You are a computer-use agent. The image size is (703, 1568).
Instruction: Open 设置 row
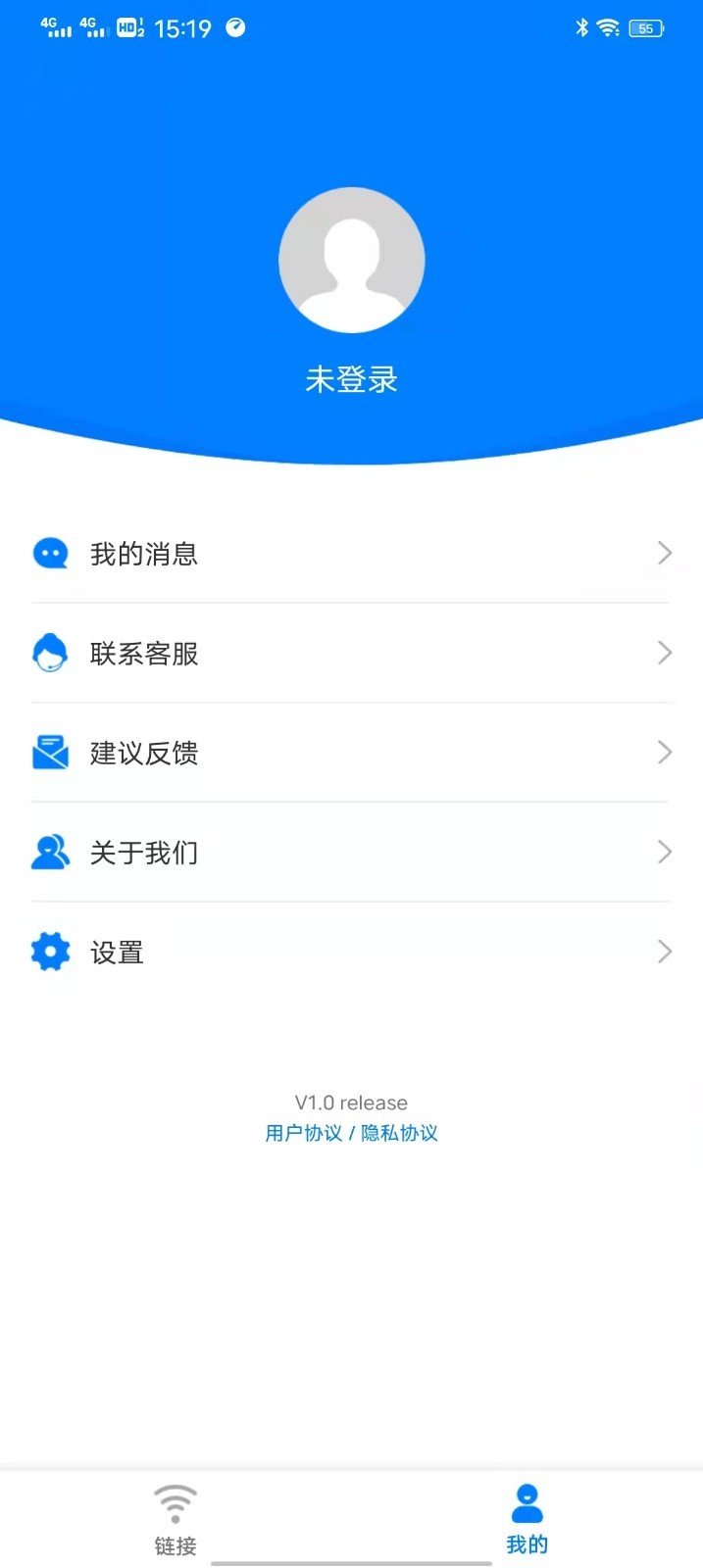pos(351,952)
